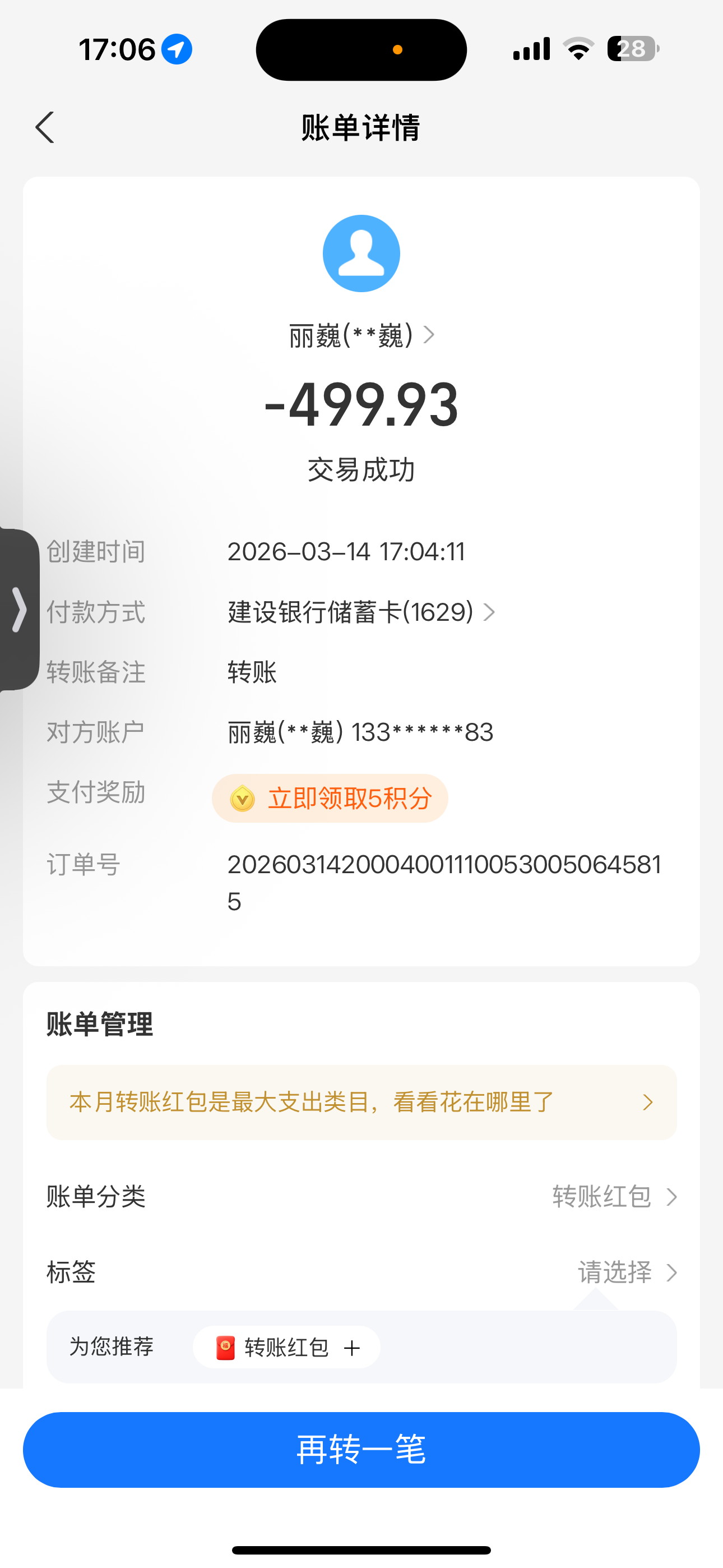
Task: Add the recommended 转账红包 tag
Action: [286, 1348]
